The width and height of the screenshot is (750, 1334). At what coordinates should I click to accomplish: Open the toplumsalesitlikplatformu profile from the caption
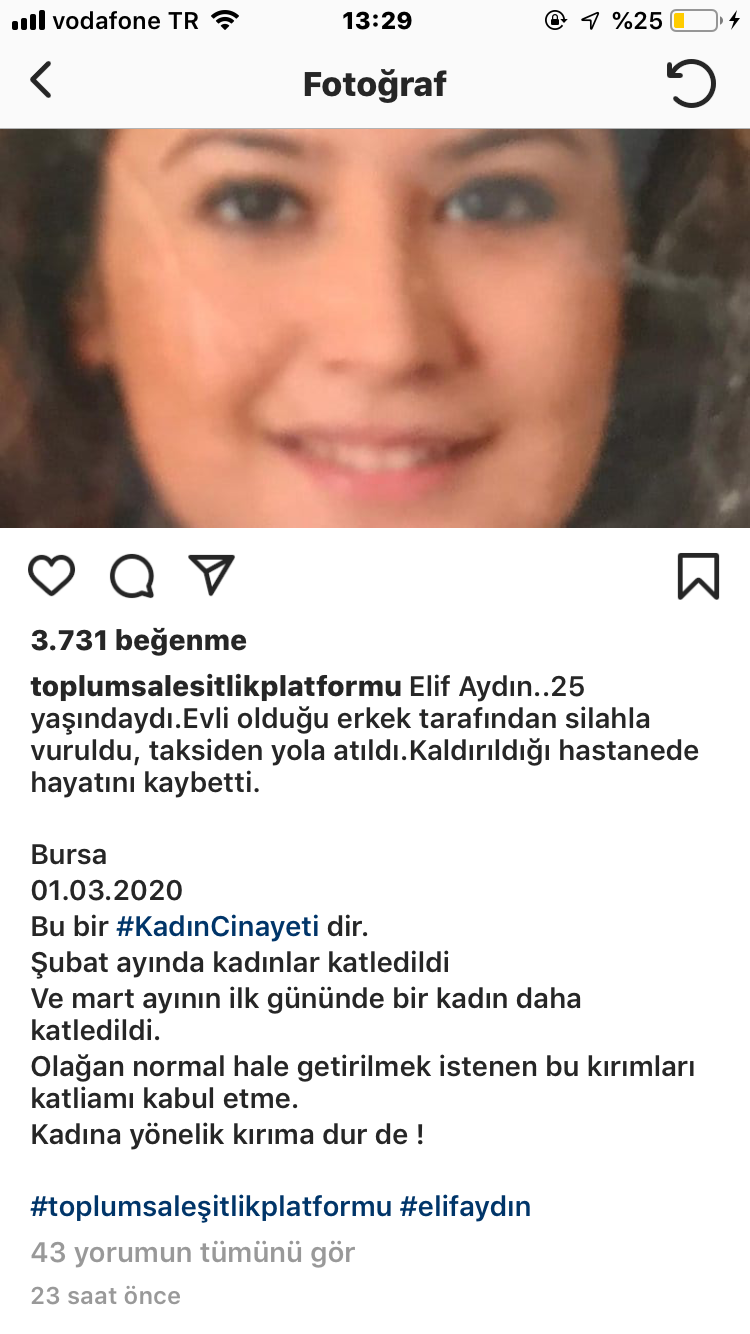point(216,688)
